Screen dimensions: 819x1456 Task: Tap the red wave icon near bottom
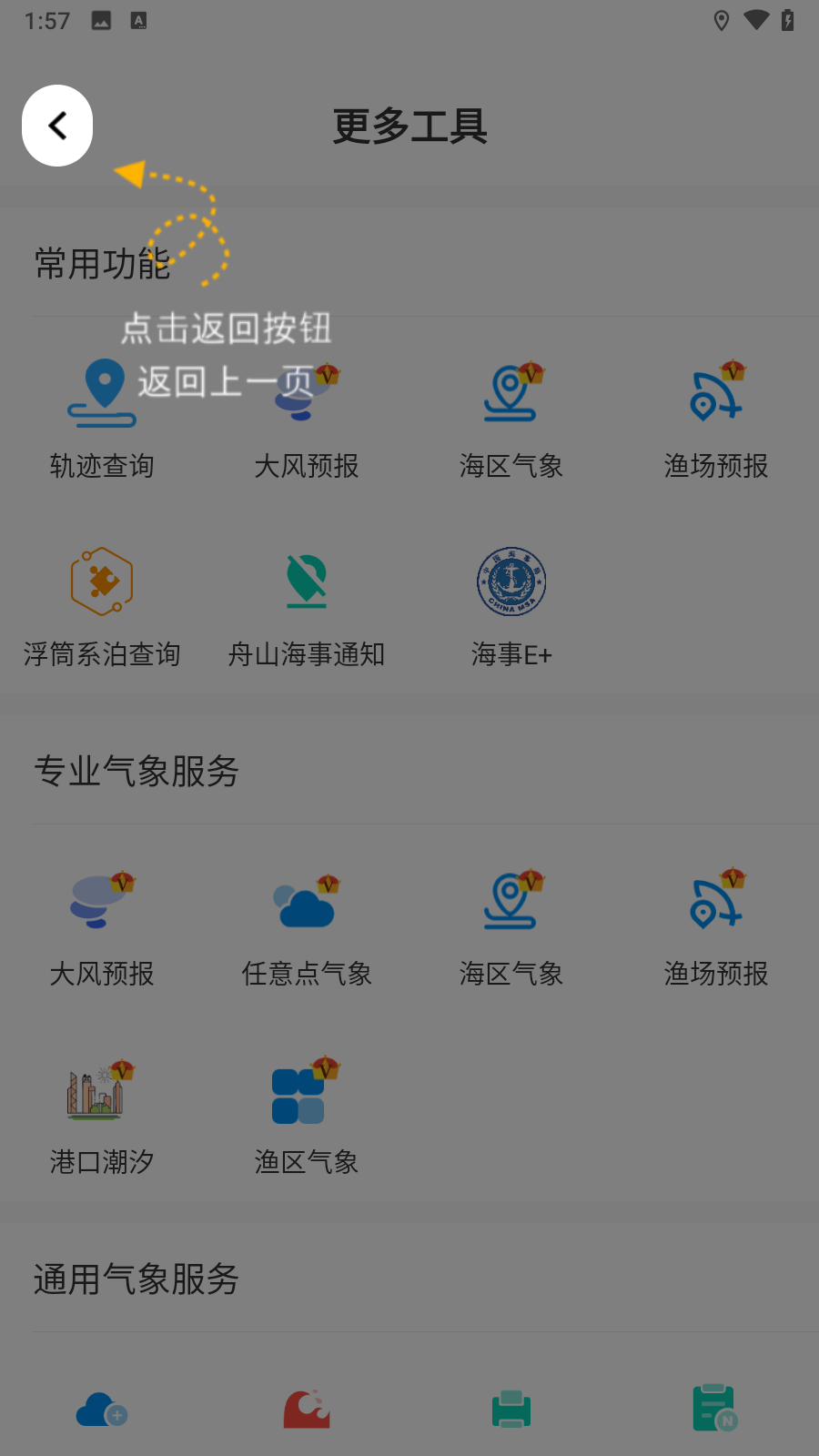coord(307,1409)
